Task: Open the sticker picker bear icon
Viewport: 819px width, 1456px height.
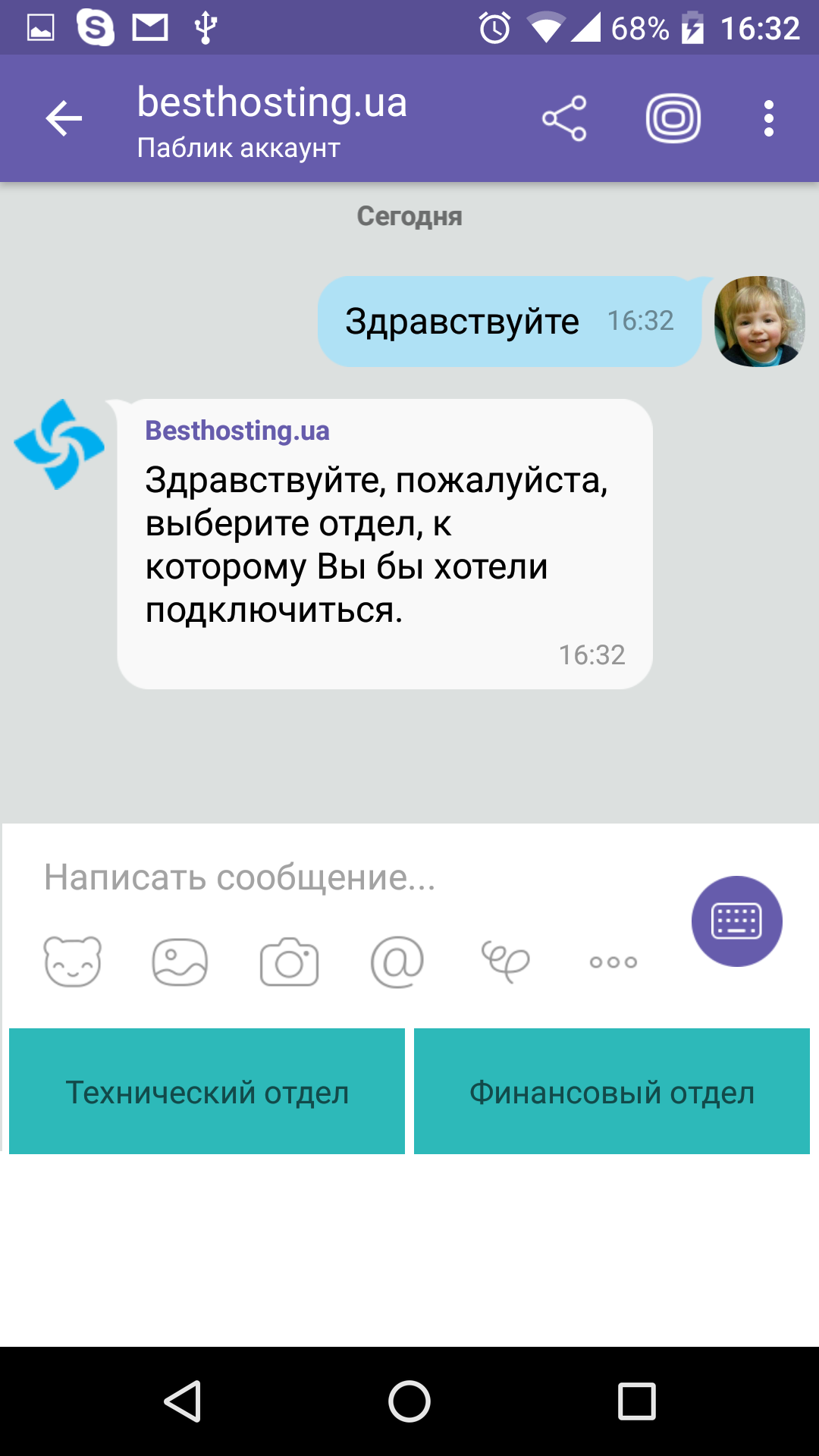Action: (72, 962)
